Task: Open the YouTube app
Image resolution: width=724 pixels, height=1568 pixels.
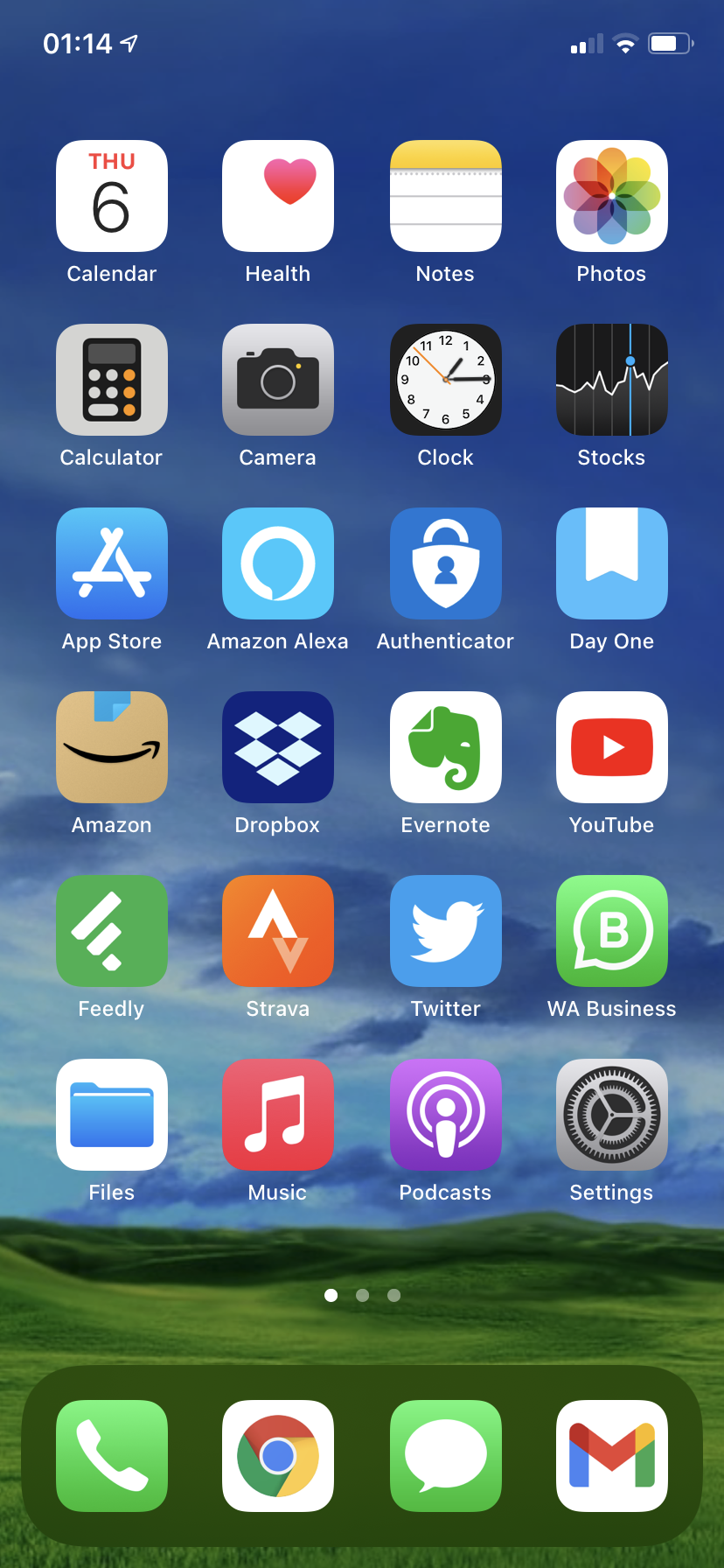Action: click(612, 747)
